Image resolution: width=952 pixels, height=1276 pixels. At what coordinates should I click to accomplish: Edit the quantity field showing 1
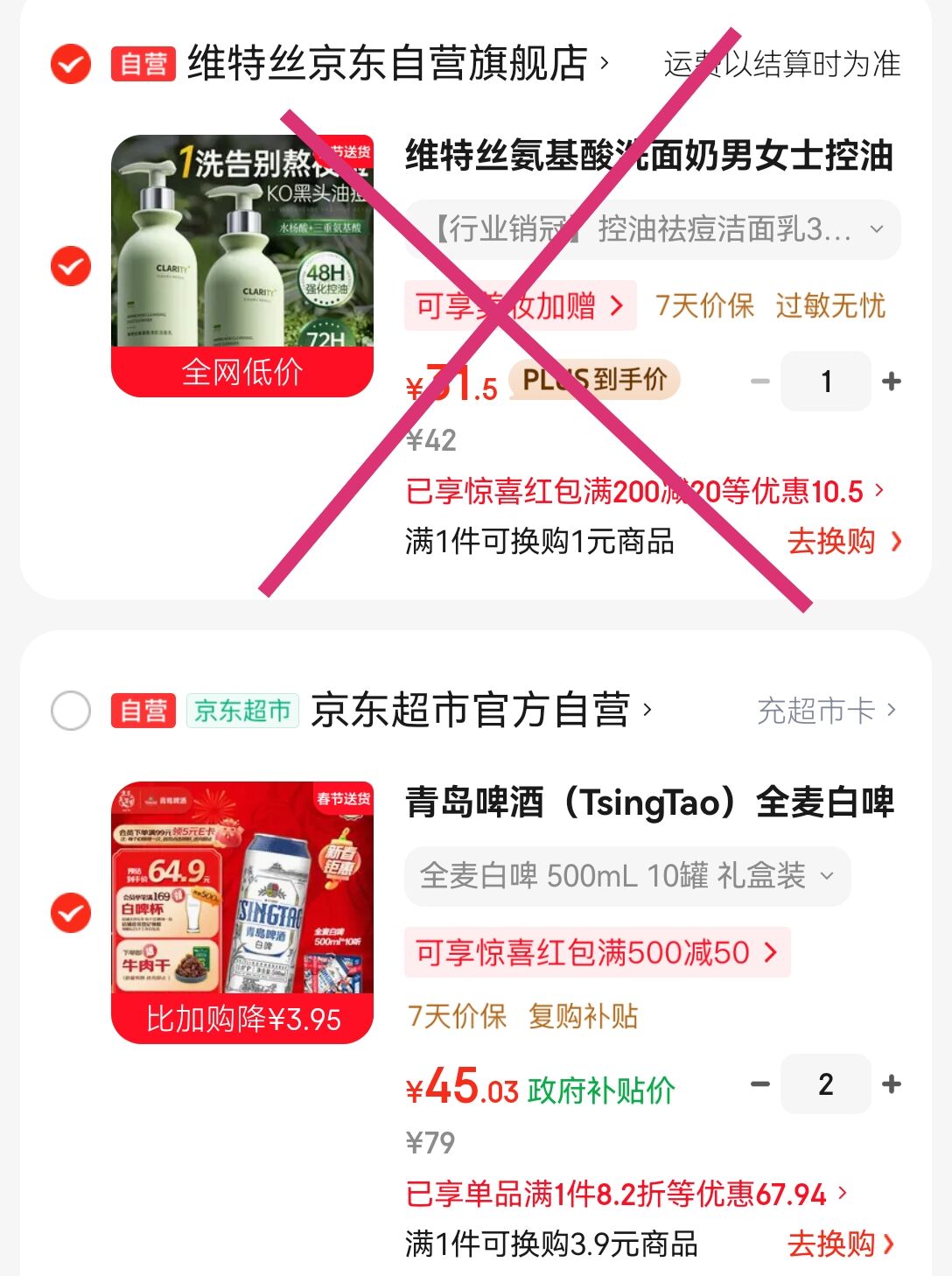pyautogui.click(x=826, y=382)
